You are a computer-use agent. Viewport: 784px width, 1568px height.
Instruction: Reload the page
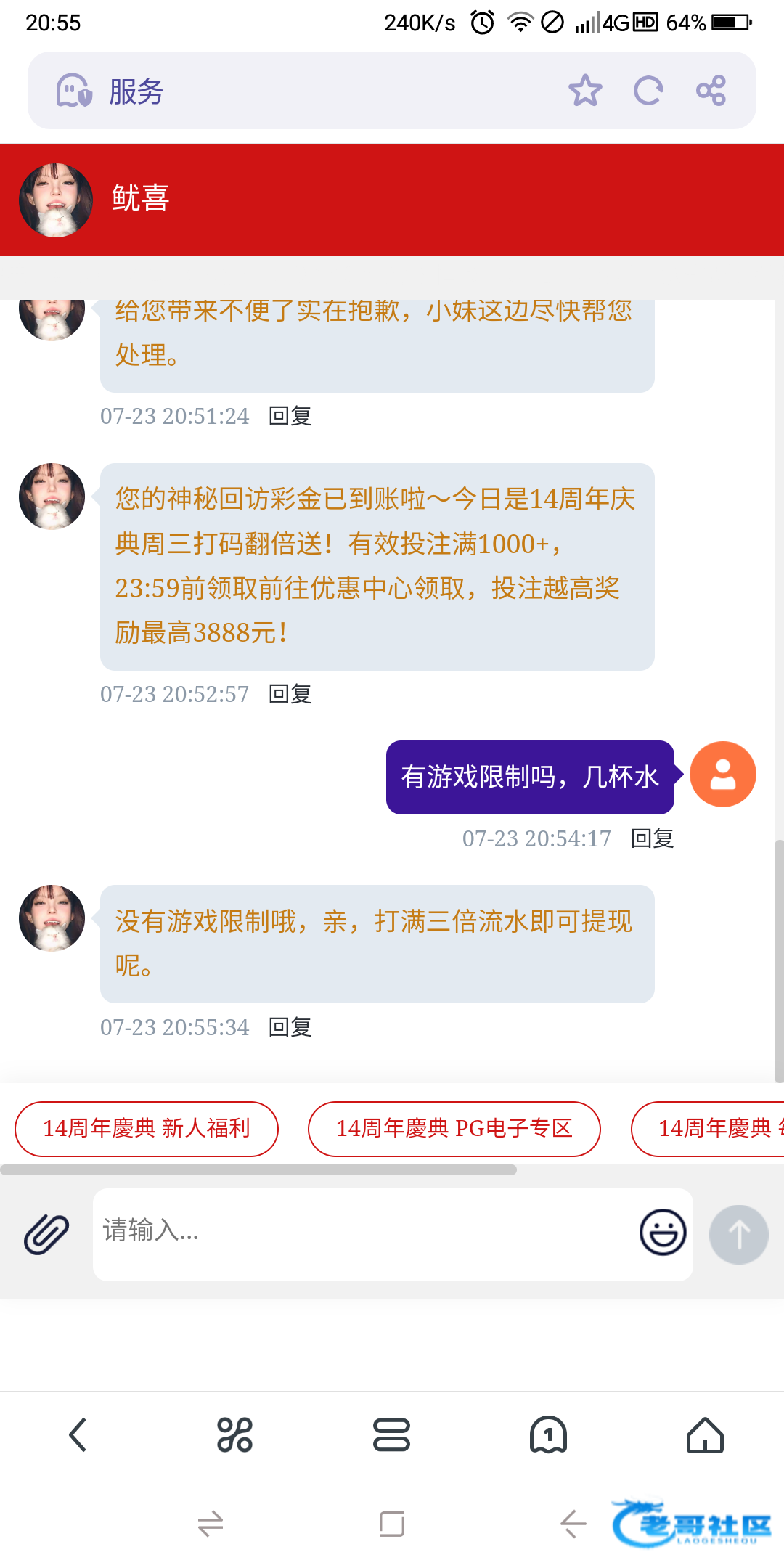[648, 91]
